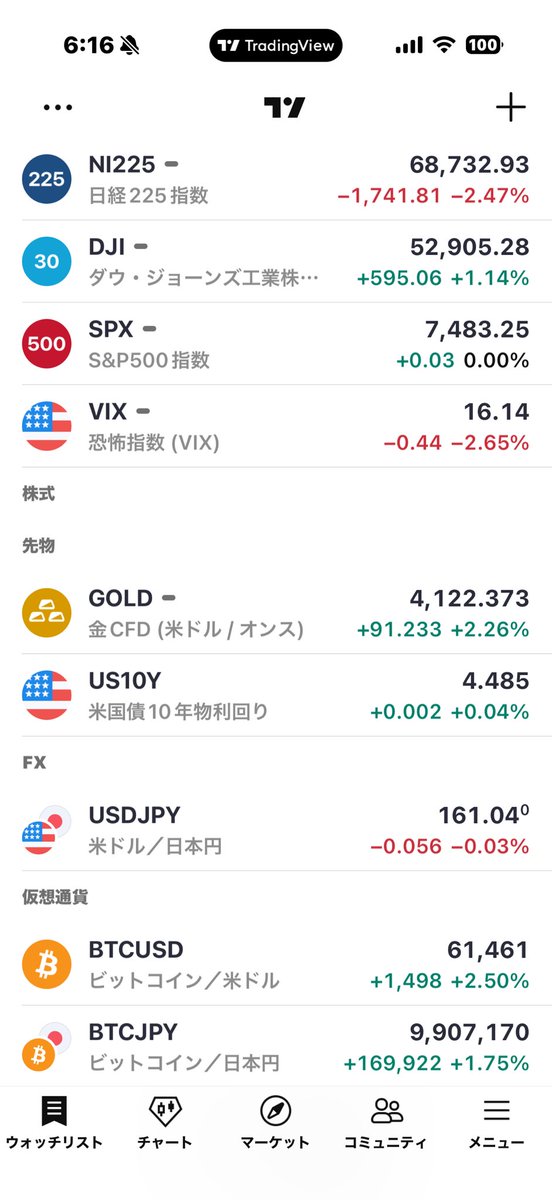Select the SPX S&P500 row
The width and height of the screenshot is (552, 1200).
click(276, 344)
